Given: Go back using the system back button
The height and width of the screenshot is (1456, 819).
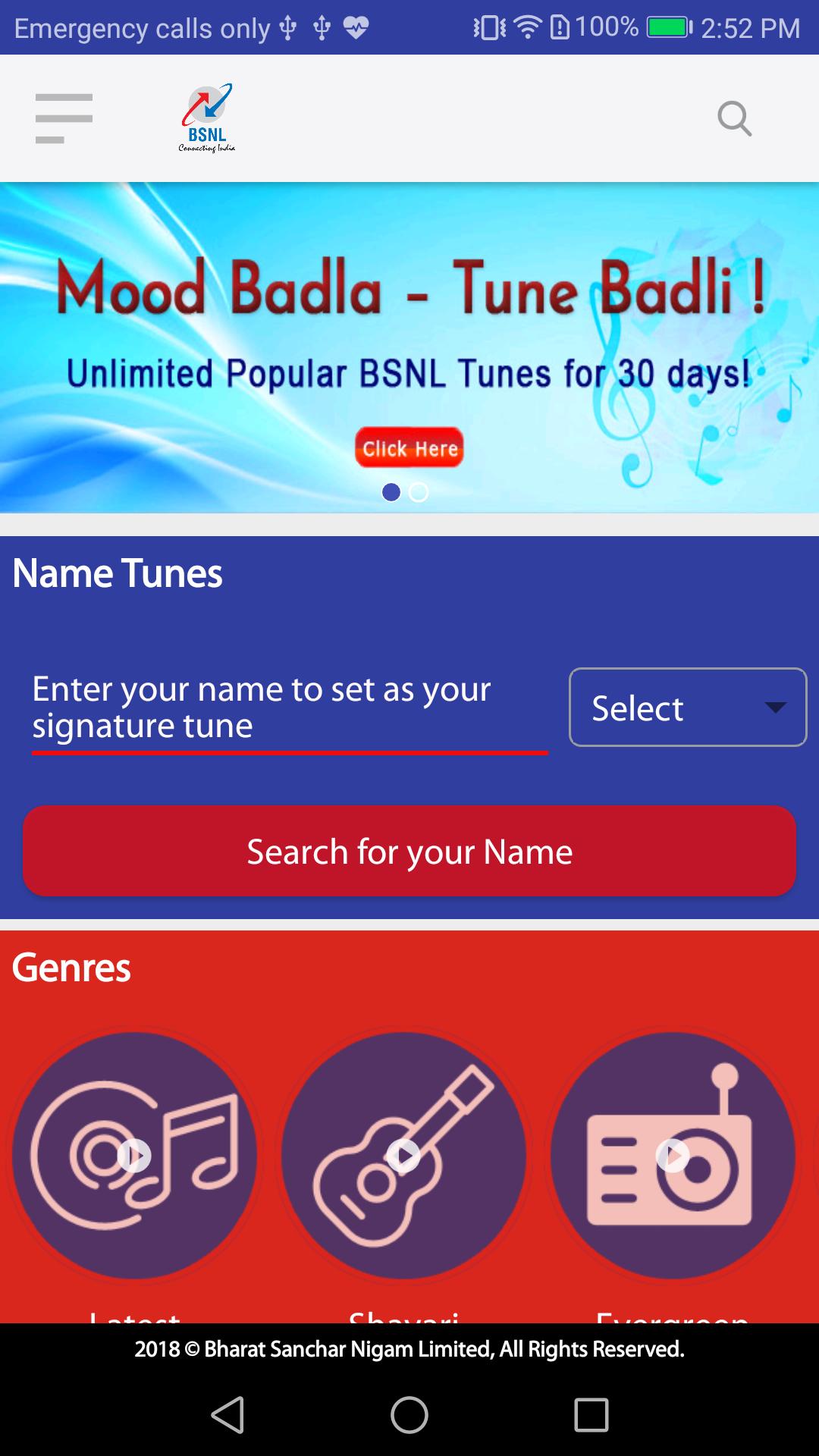Looking at the screenshot, I should coord(227,1415).
